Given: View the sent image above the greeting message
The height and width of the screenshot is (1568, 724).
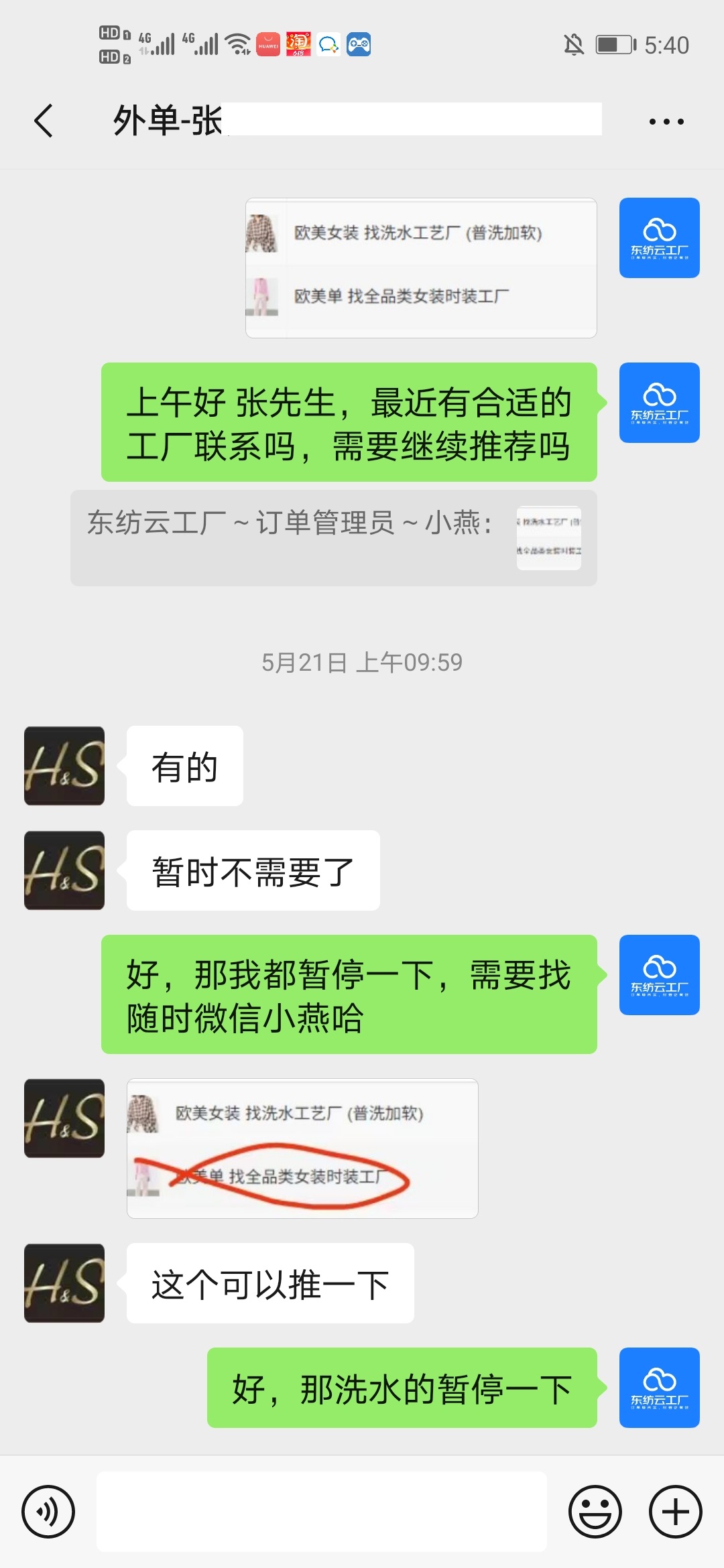Looking at the screenshot, I should [x=421, y=268].
